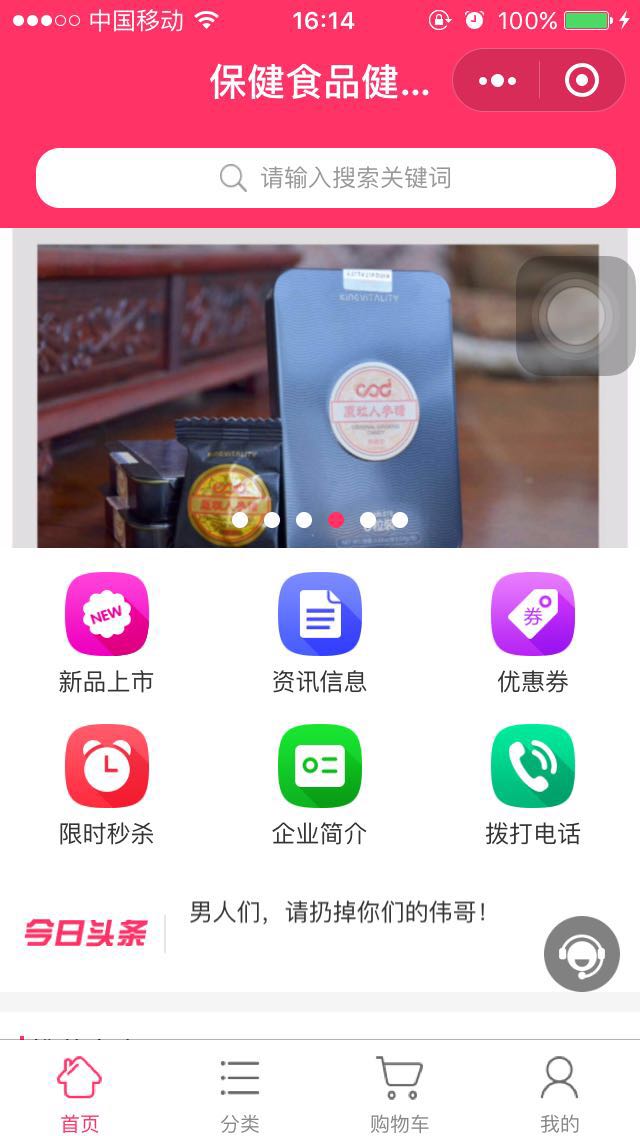This screenshot has width=640, height=1136.
Task: Tap the search keyword input field
Action: (x=326, y=178)
